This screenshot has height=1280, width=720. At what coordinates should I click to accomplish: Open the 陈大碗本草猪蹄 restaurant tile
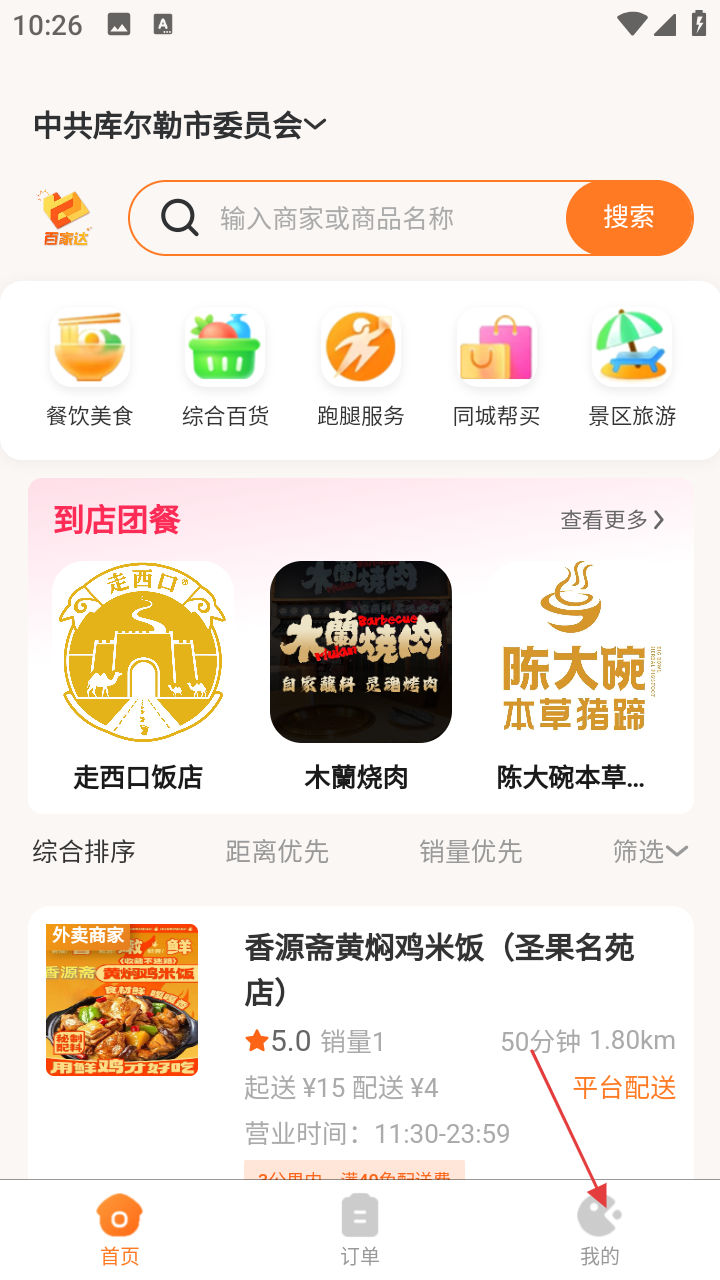tap(574, 675)
